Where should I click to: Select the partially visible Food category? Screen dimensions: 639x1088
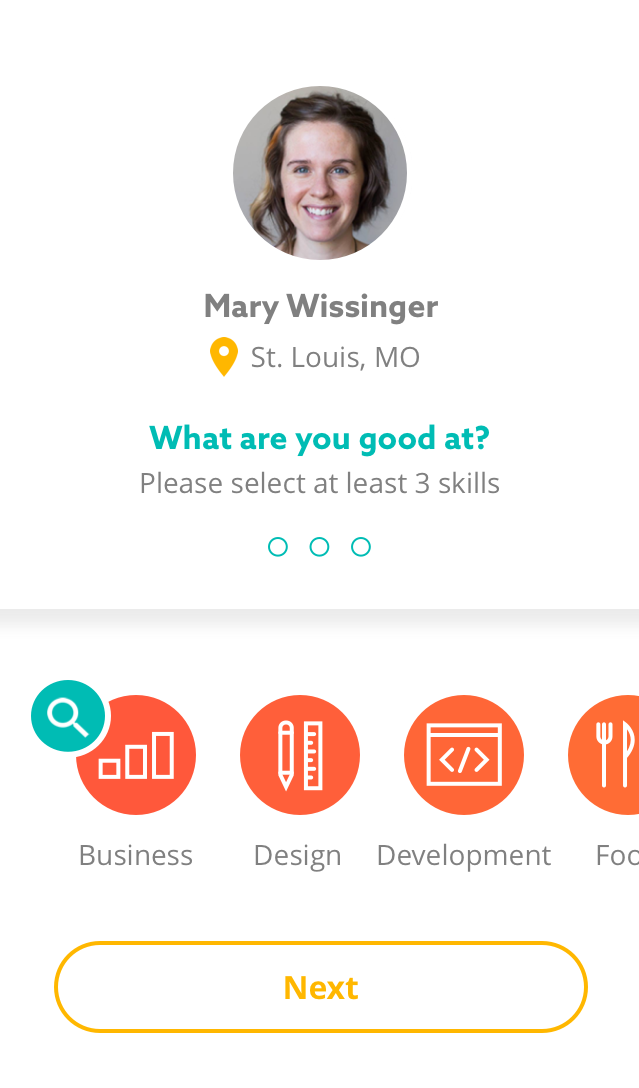[x=604, y=755]
